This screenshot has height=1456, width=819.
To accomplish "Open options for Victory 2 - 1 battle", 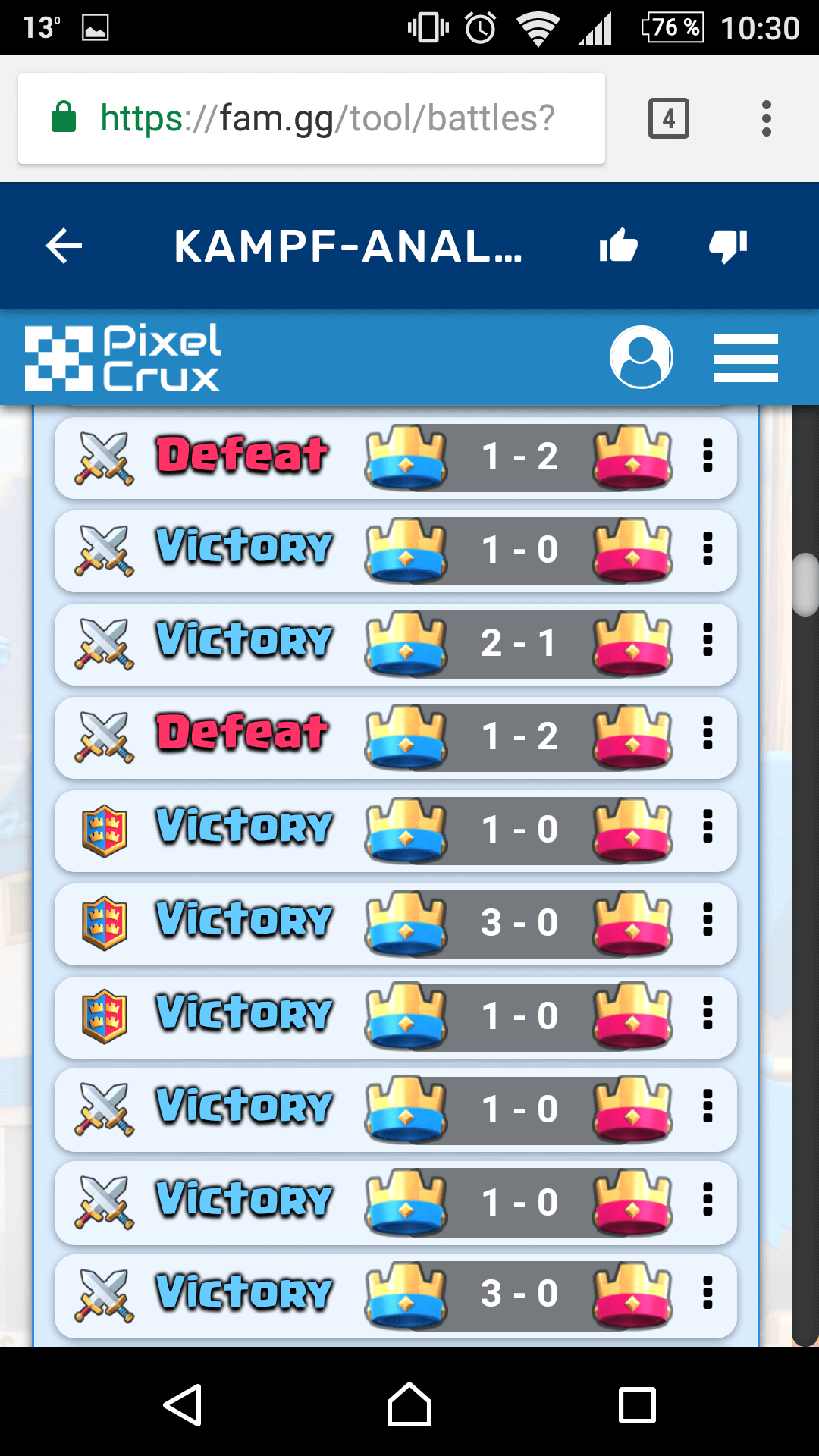I will [x=708, y=641].
